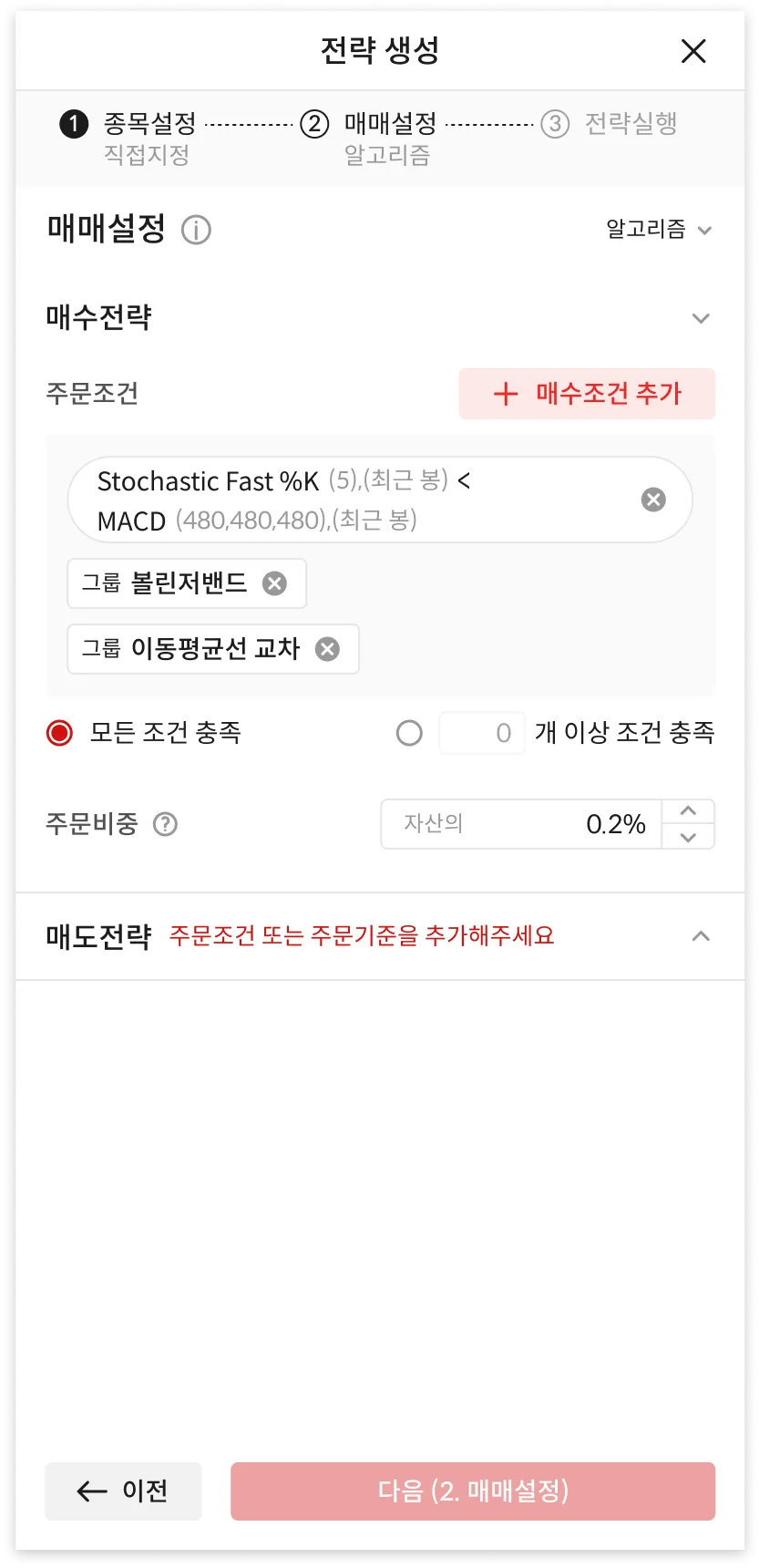Continue with 다음 (2. 매매설정)

click(473, 1491)
